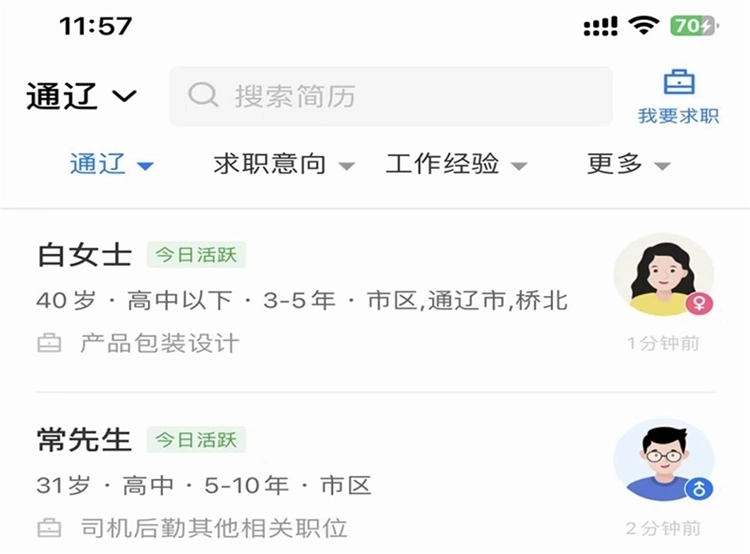Open 我要求职 briefcase button
Image resolution: width=750 pixels, height=554 pixels.
point(678,97)
